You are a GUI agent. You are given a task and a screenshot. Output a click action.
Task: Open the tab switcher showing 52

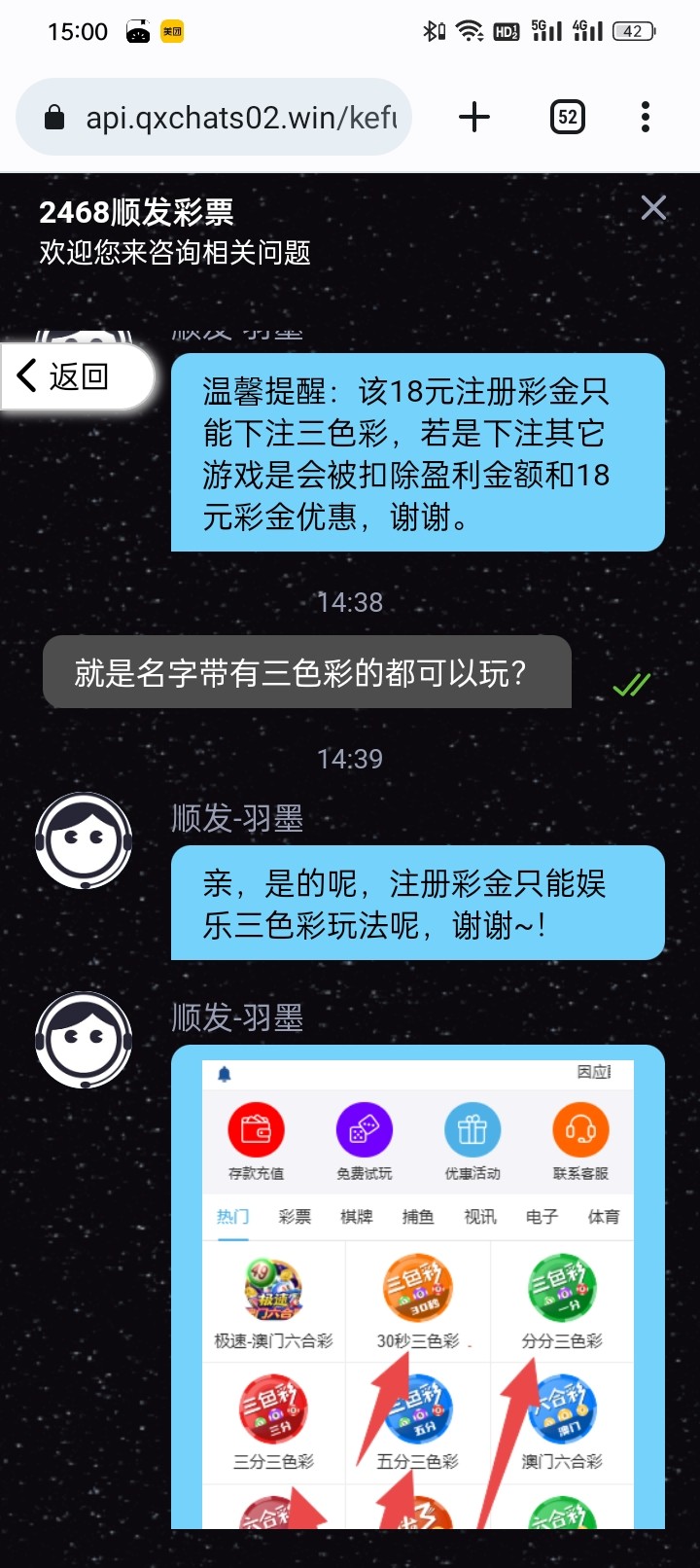568,118
